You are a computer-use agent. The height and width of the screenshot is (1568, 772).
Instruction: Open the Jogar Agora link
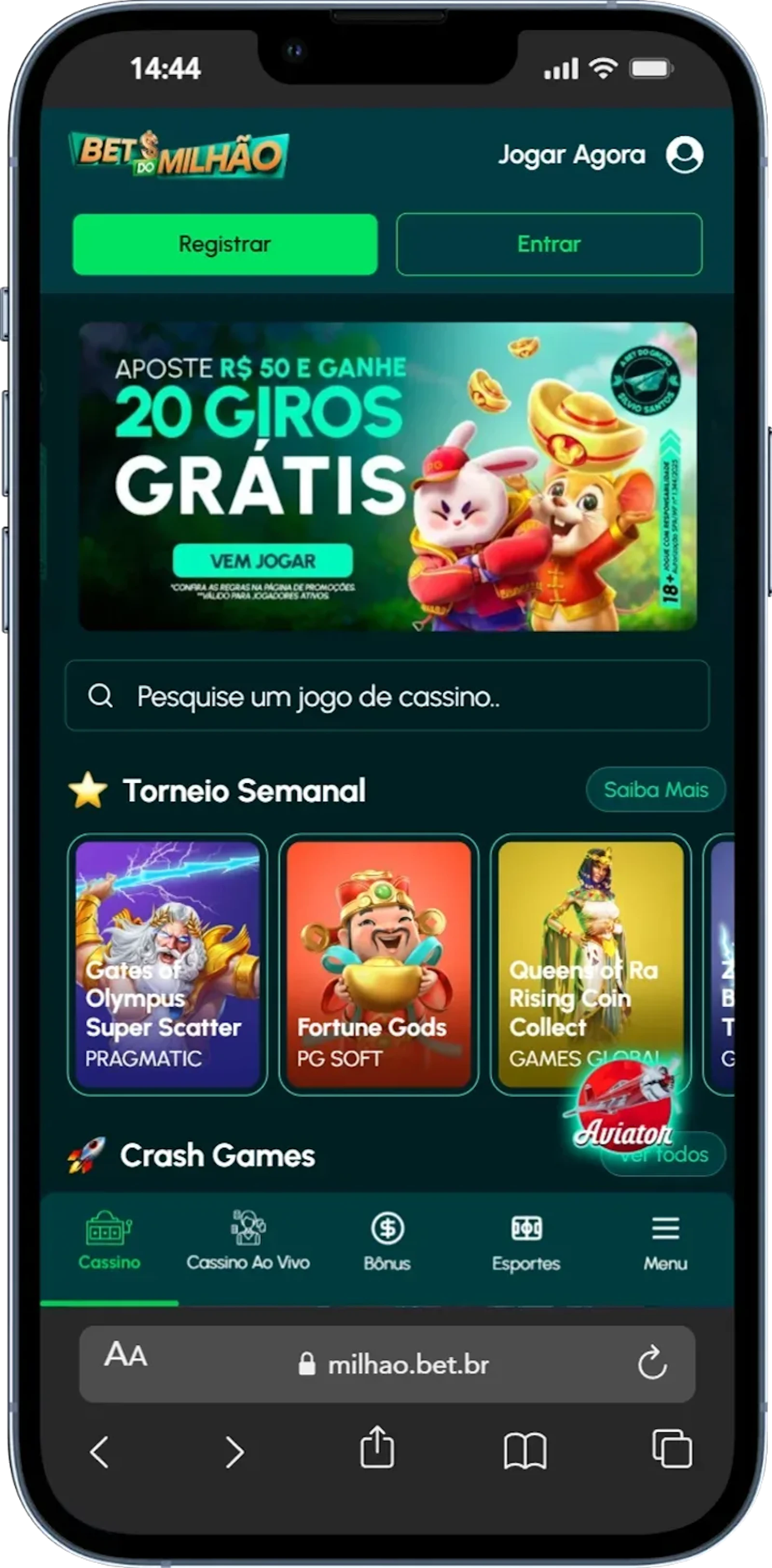571,155
